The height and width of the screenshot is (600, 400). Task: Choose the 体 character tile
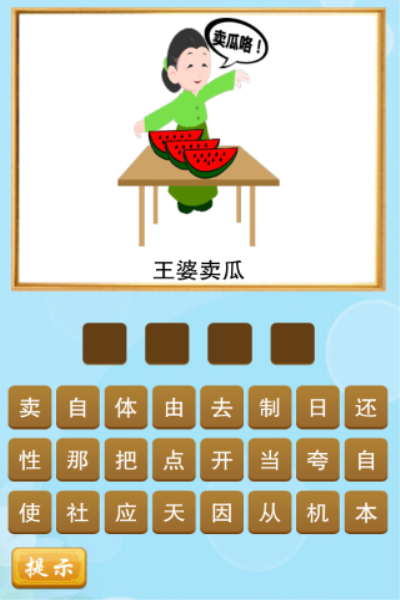pyautogui.click(x=126, y=407)
